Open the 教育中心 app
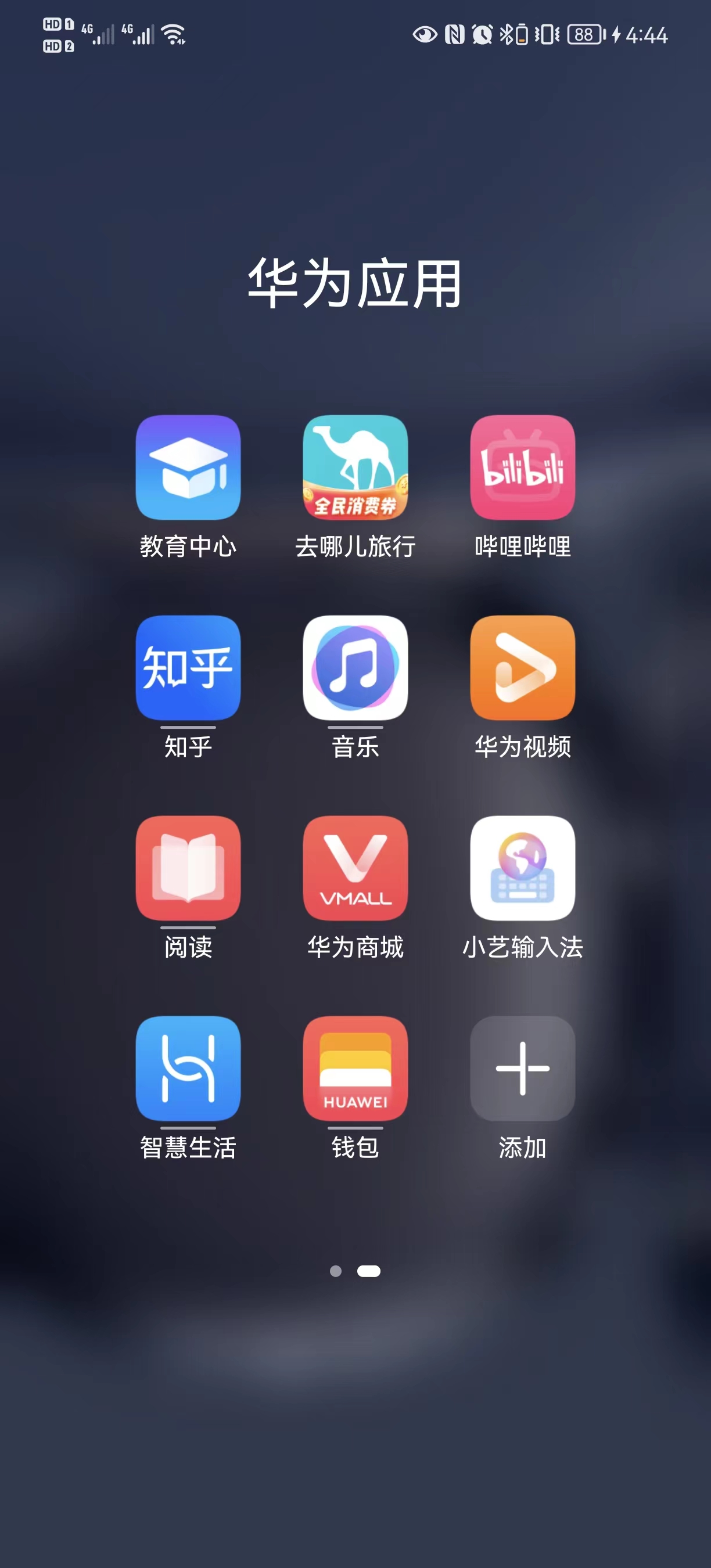This screenshot has height=1568, width=711. [188, 467]
